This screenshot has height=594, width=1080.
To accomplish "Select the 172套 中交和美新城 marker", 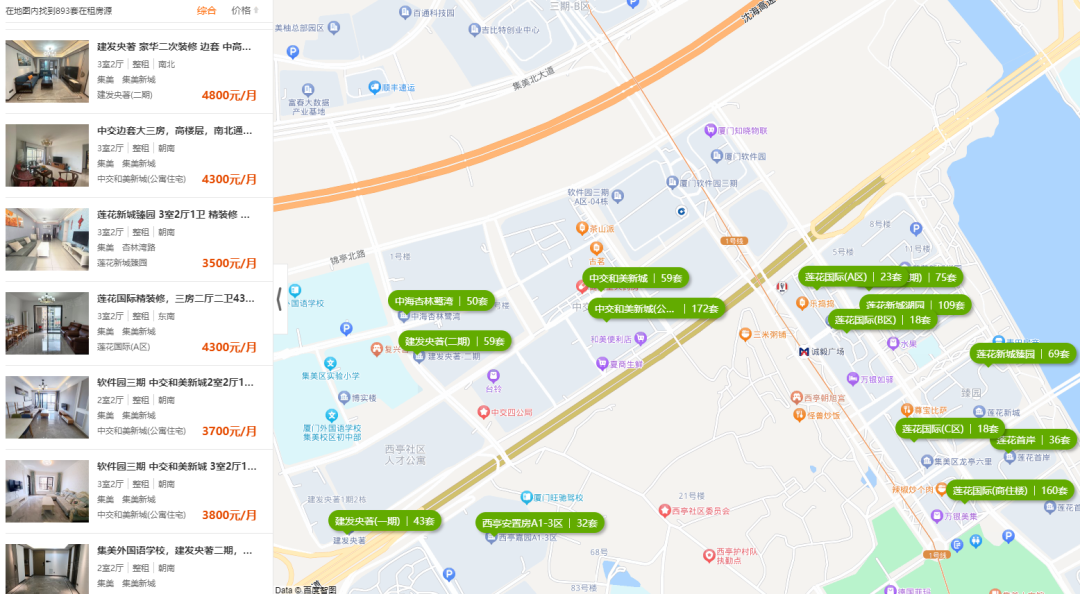I will (656, 309).
